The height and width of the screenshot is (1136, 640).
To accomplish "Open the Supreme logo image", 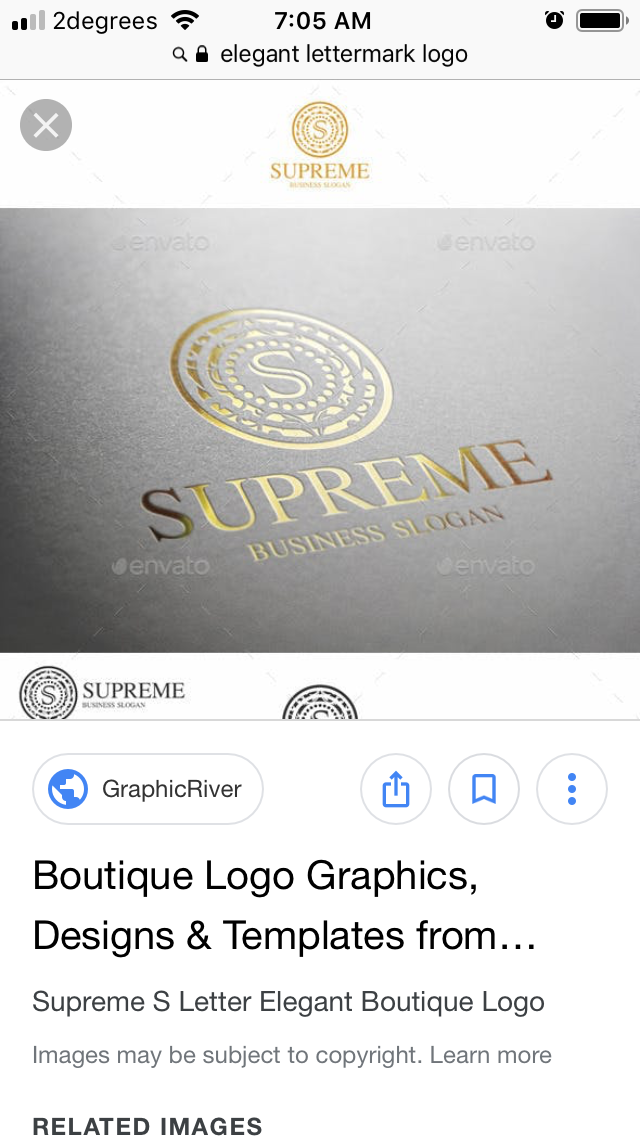I will (x=320, y=430).
